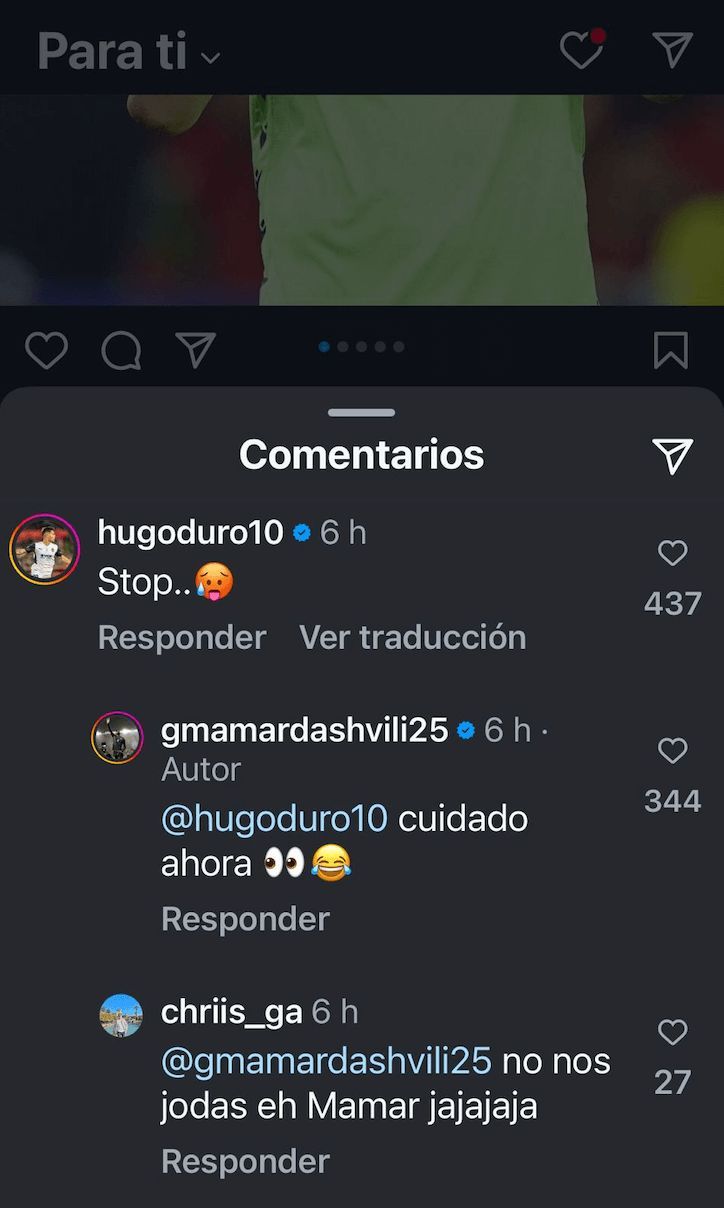Like the post with the heart icon
This screenshot has width=724, height=1208.
[x=46, y=350]
